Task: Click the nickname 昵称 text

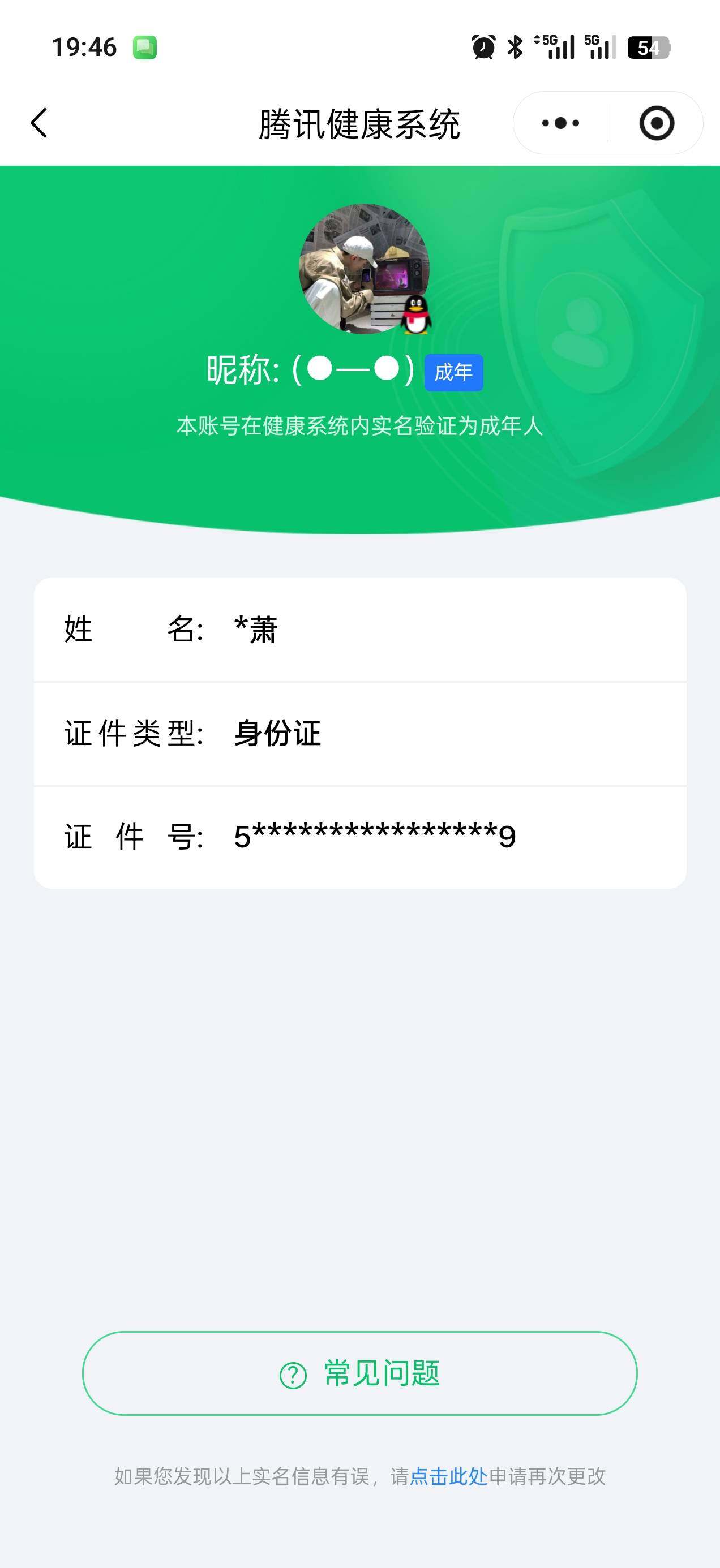Action: [x=310, y=372]
